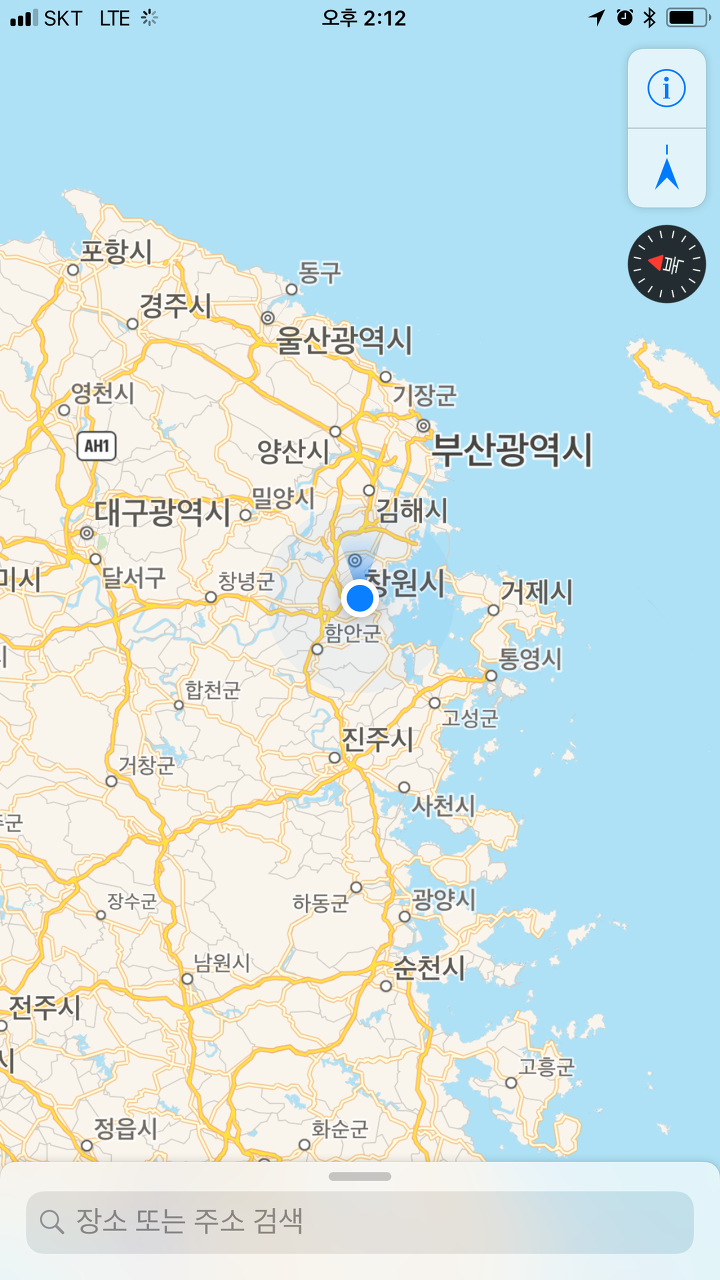Open the place or address search field

[x=360, y=1222]
